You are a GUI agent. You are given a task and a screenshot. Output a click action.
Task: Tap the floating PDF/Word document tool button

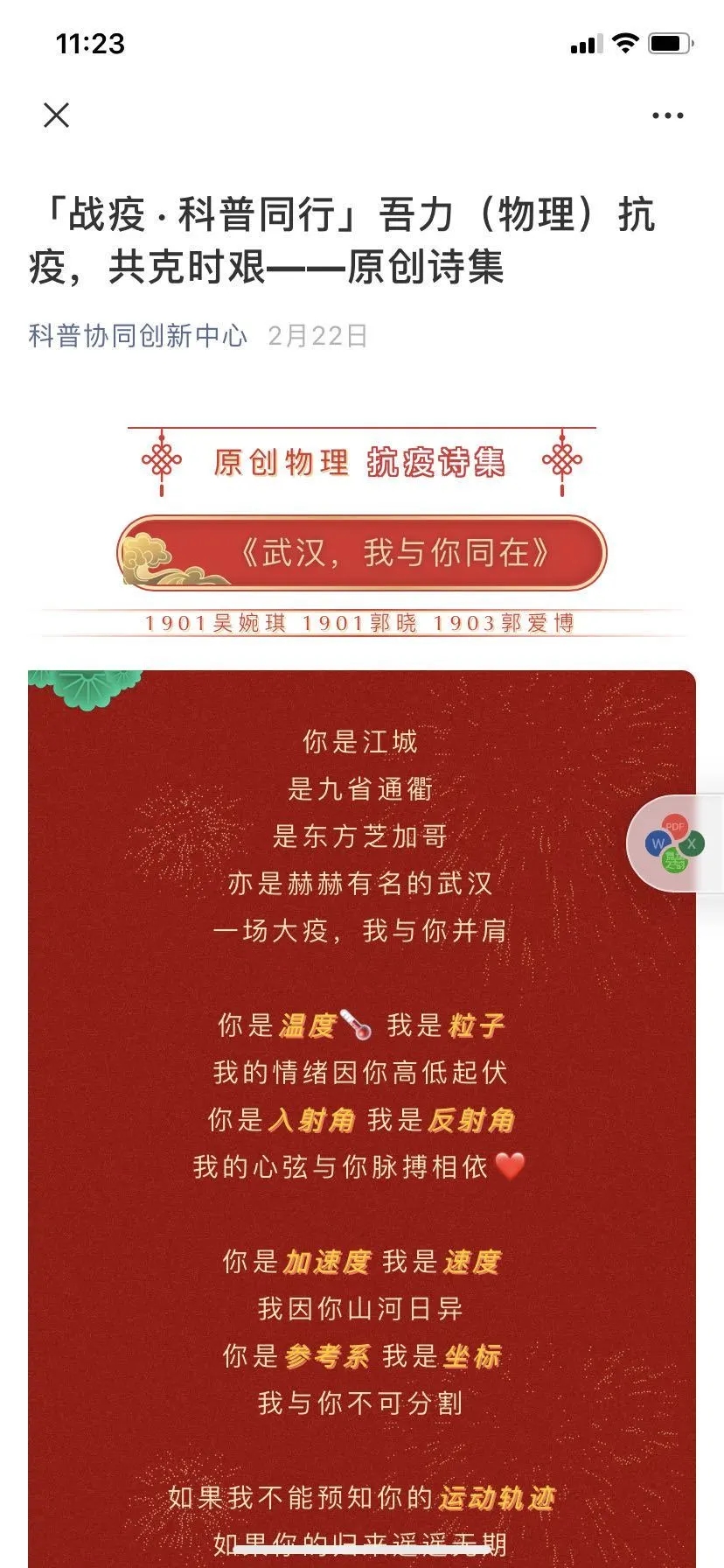click(674, 843)
